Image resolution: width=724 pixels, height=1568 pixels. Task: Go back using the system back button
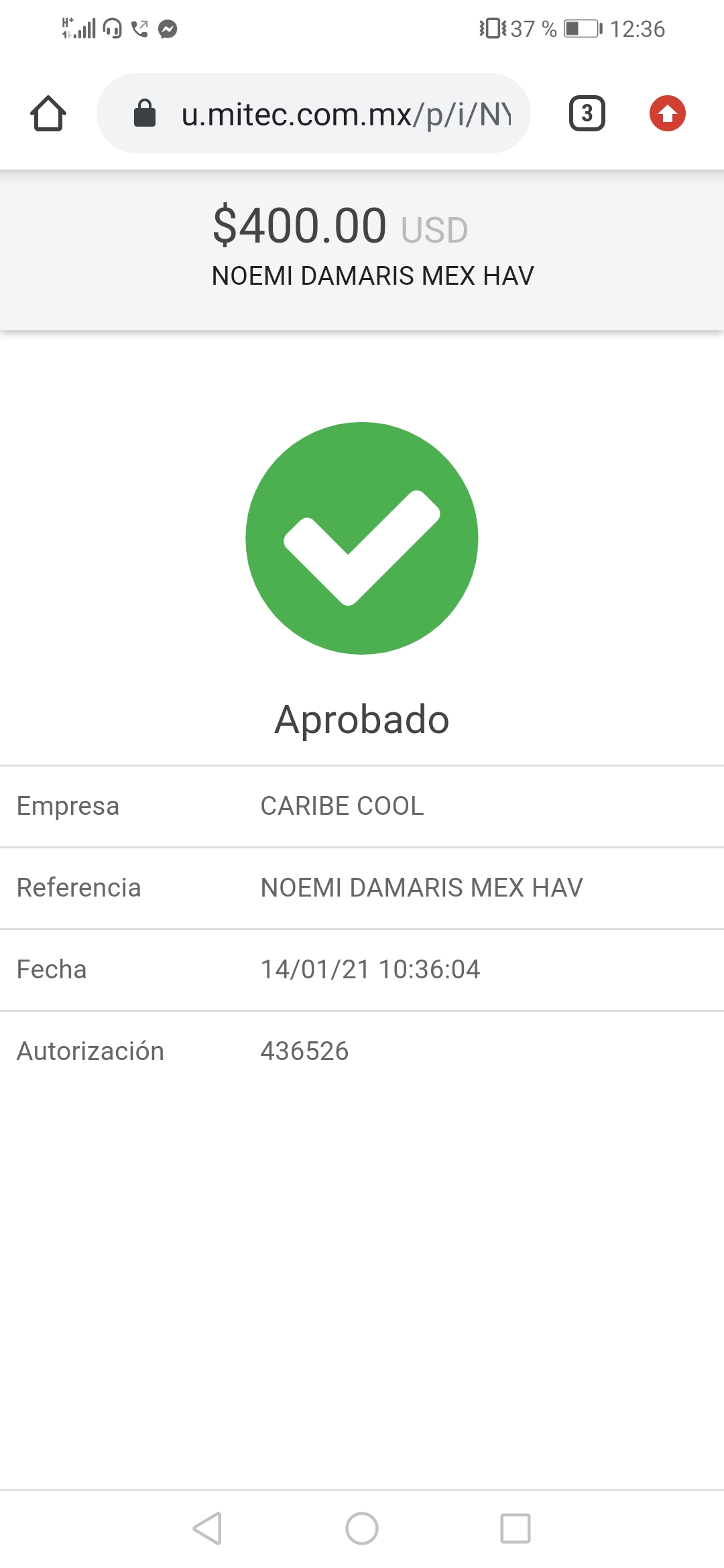208,1528
